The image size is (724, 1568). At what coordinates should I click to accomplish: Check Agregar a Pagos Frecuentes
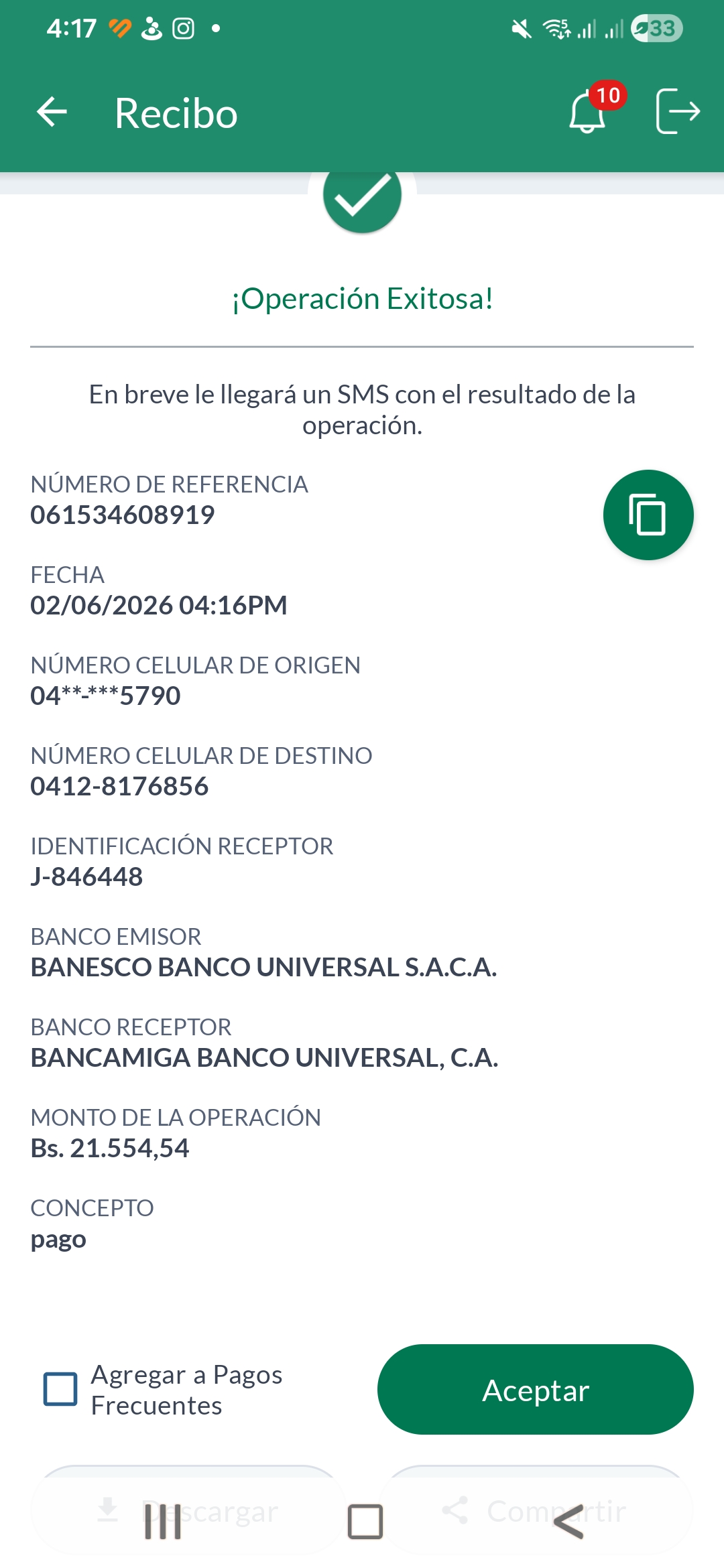pyautogui.click(x=60, y=1389)
